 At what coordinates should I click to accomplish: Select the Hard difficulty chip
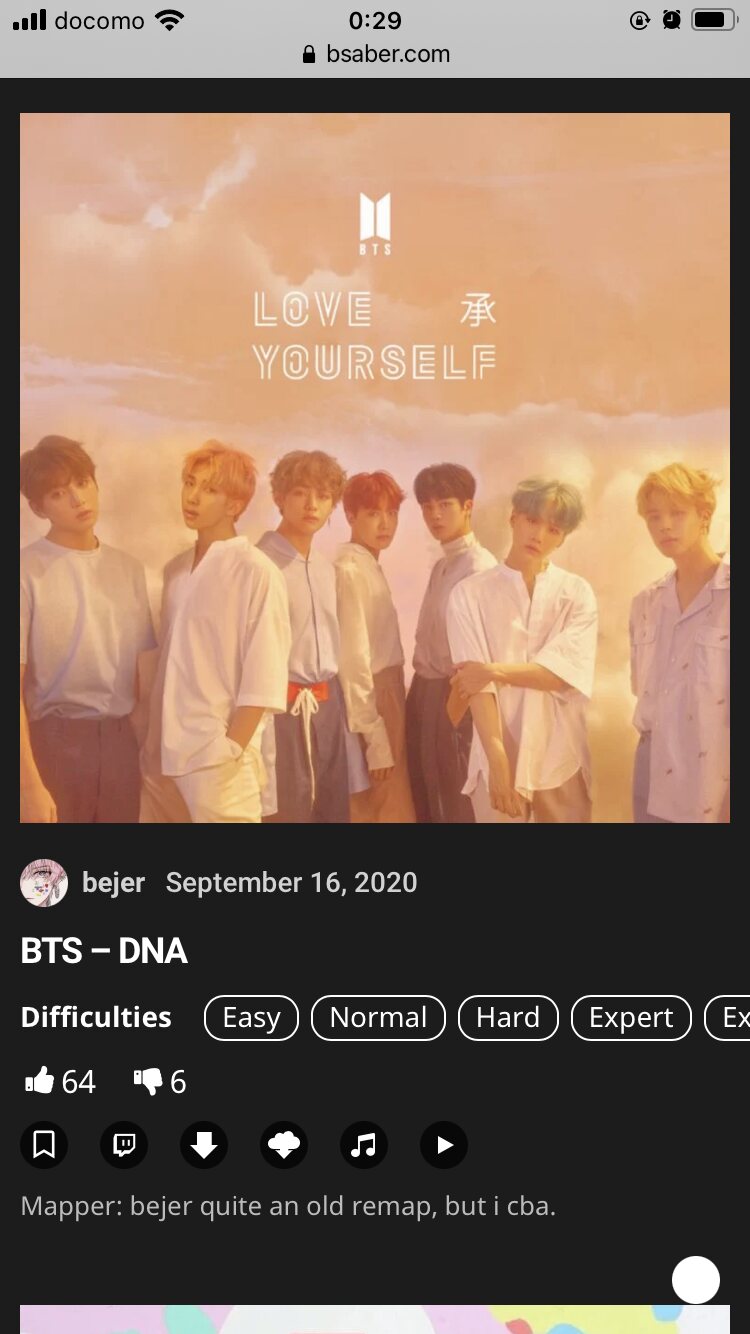point(508,1018)
